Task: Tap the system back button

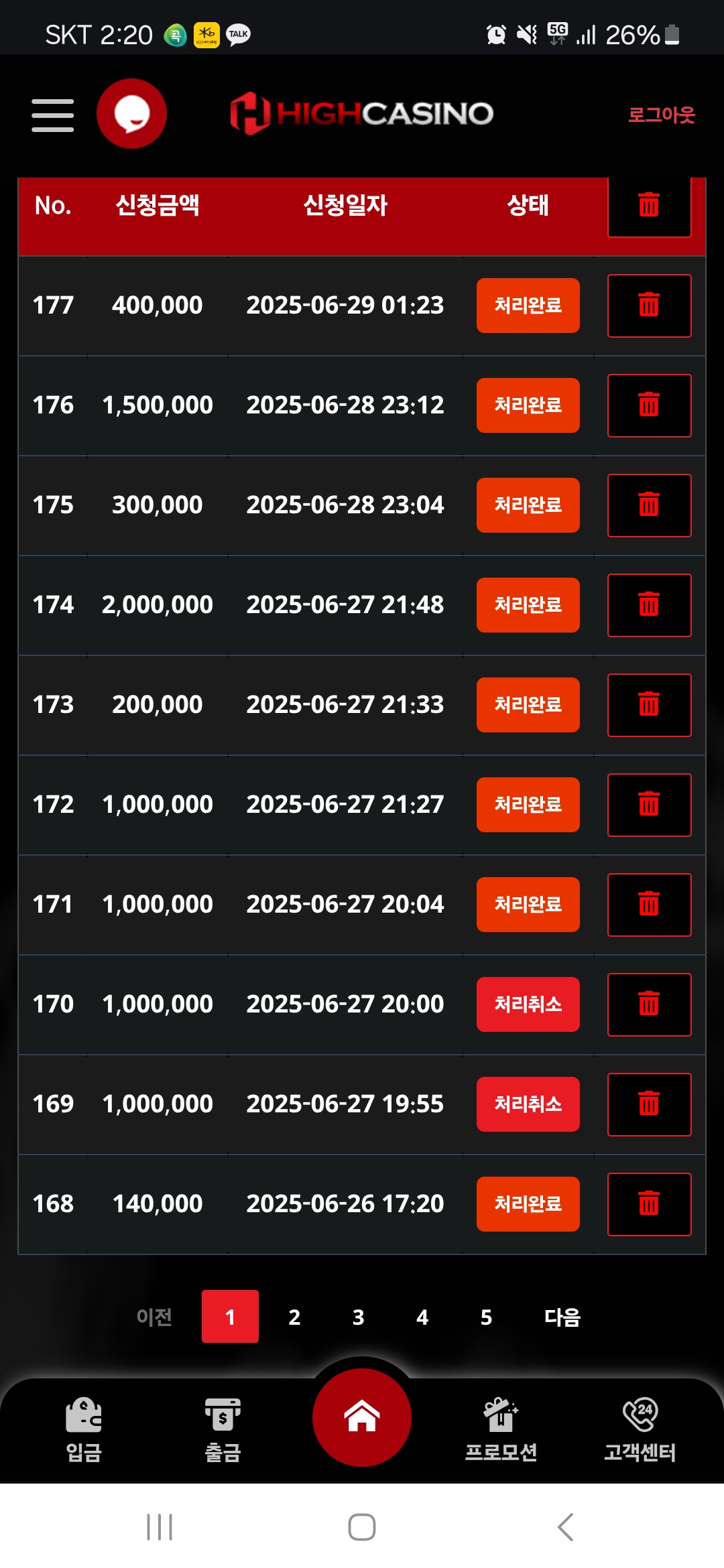Action: tap(565, 1527)
